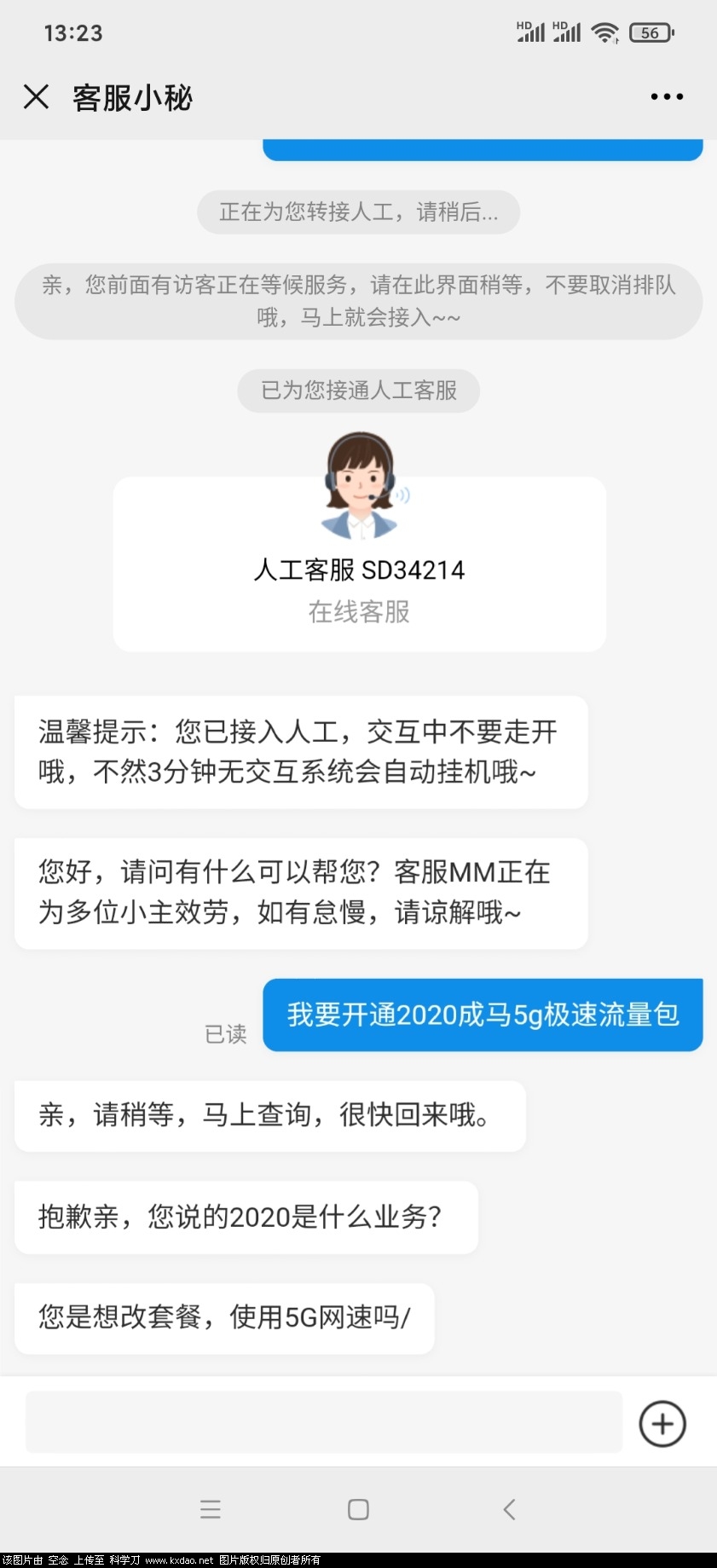
Task: Close the chat with the X icon
Action: point(36,96)
